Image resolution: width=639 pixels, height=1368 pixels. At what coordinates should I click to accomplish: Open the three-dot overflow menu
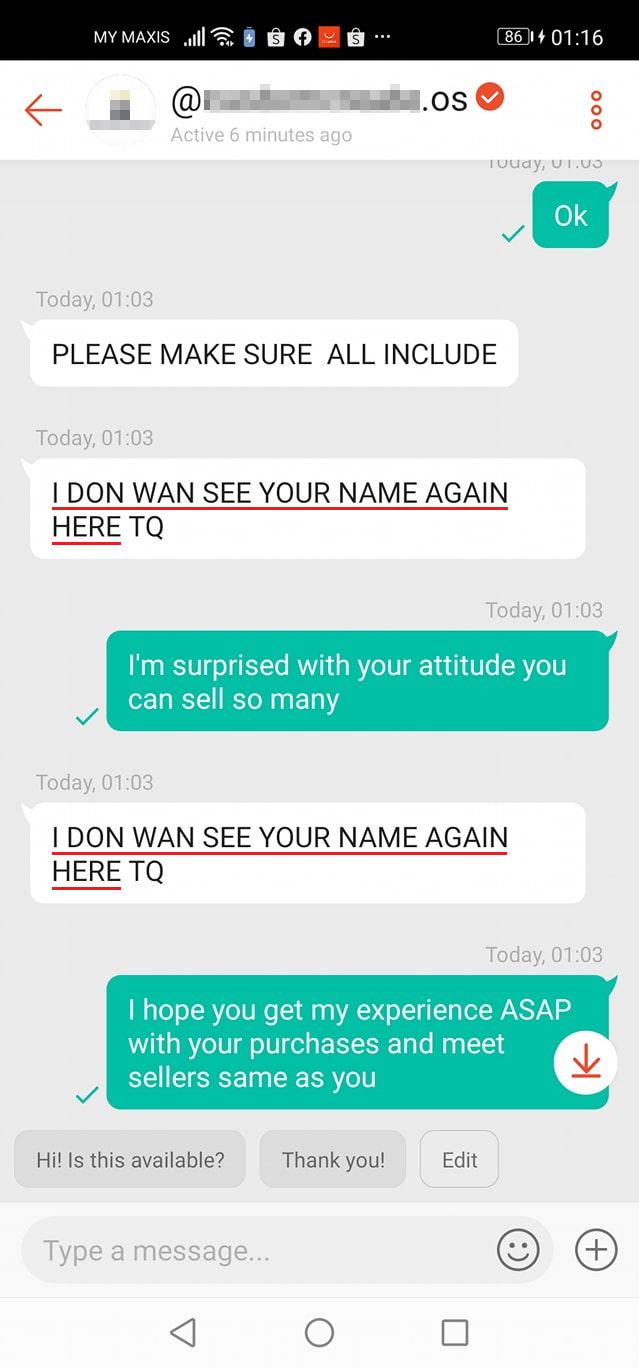pyautogui.click(x=596, y=110)
